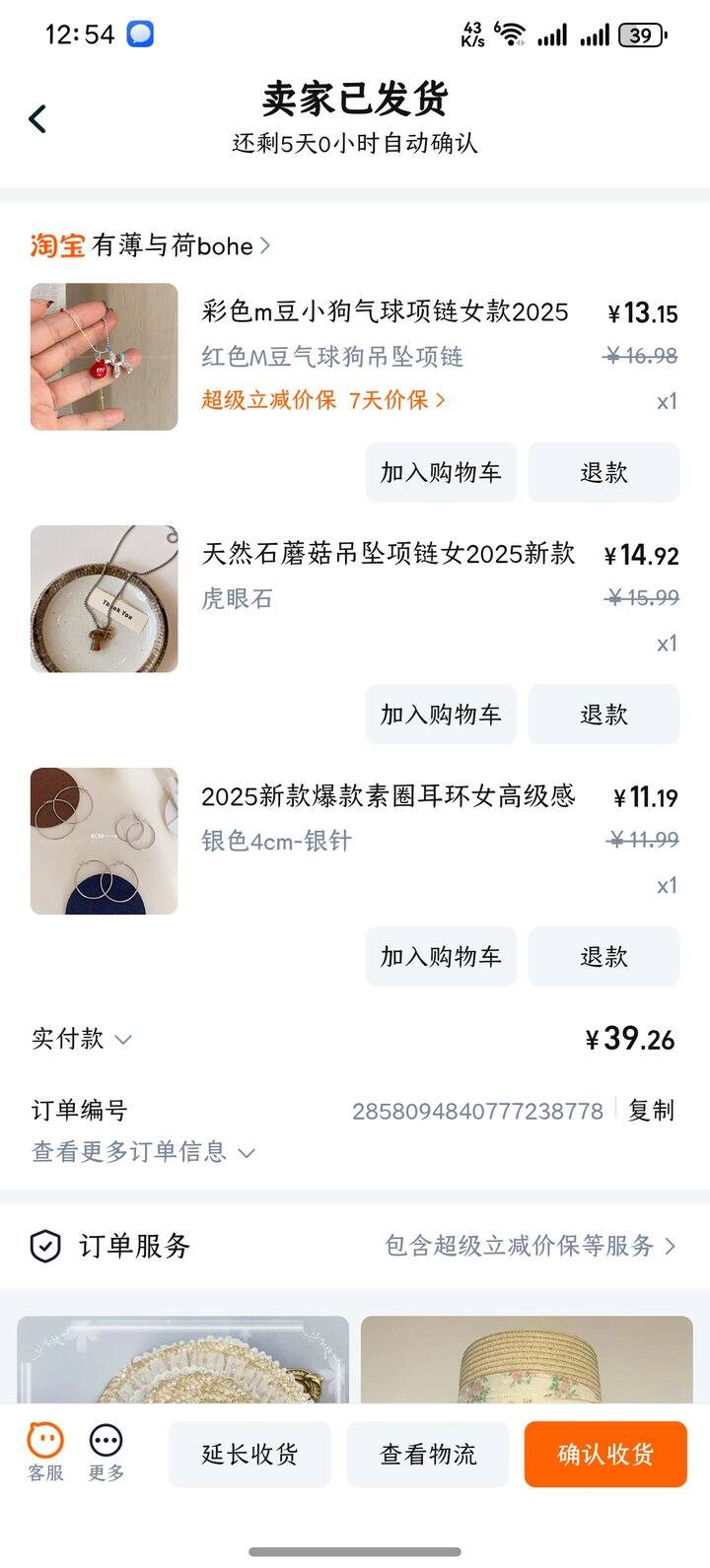Expand 查看更多订单信息
Screen dimensions: 710x1568
143,1152
